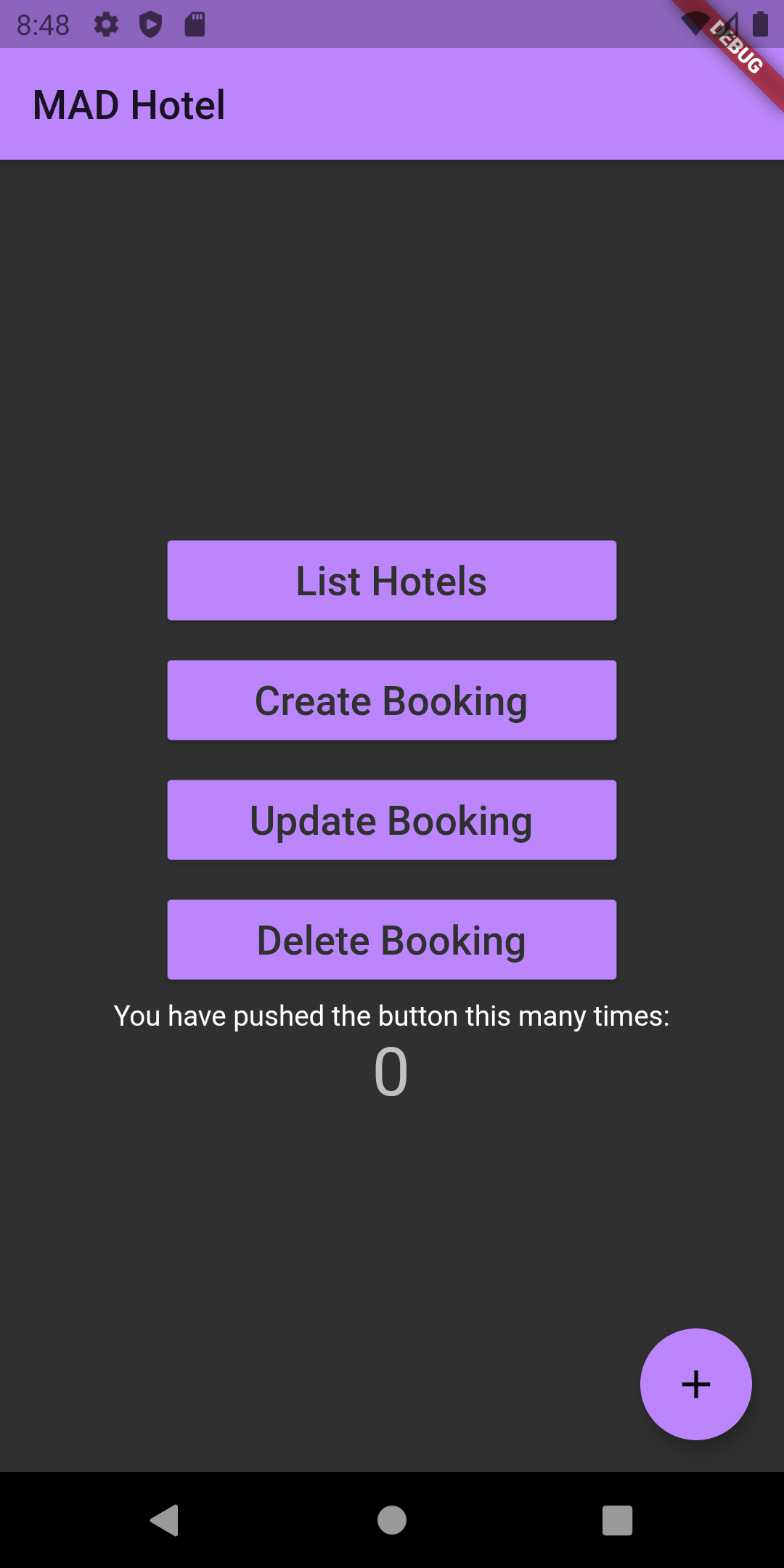Image resolution: width=784 pixels, height=1568 pixels.
Task: Tap the plus floating action button
Action: pyautogui.click(x=695, y=1384)
